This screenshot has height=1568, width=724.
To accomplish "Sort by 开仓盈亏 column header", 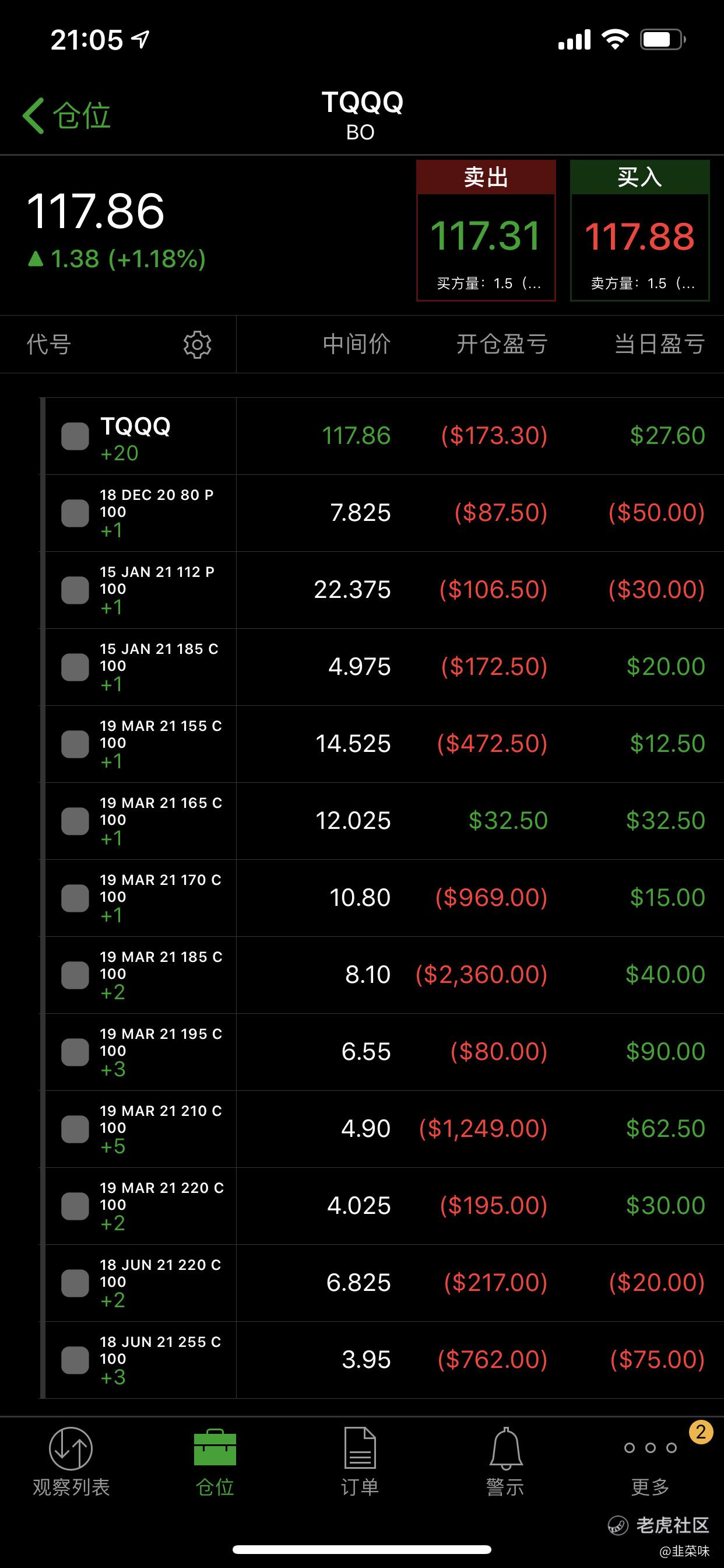I will point(502,345).
